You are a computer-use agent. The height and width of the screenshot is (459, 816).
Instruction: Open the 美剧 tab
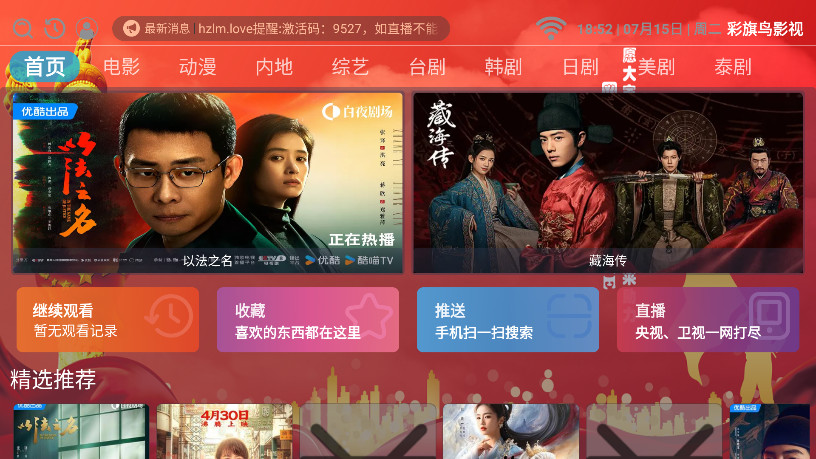click(x=656, y=67)
